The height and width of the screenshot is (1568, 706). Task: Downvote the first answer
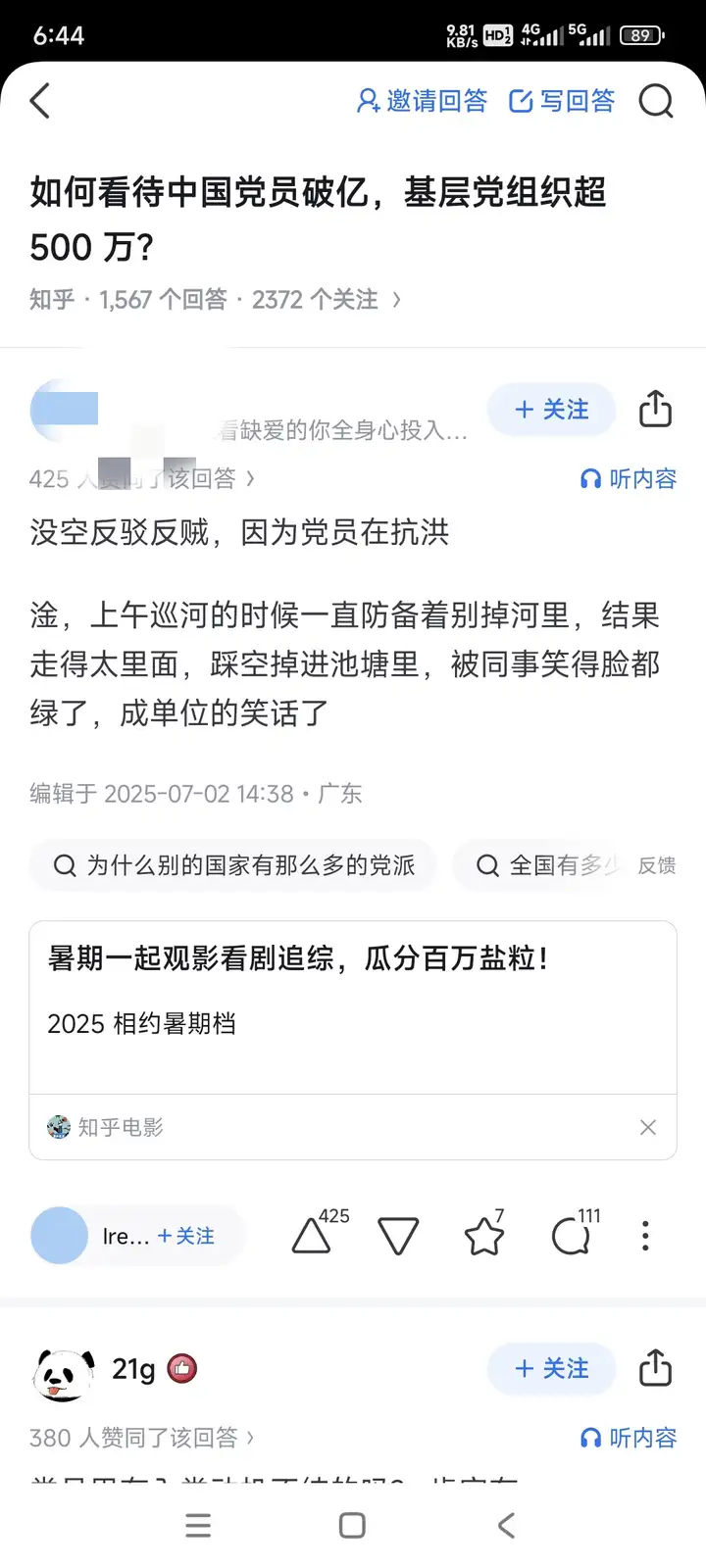pos(398,1236)
